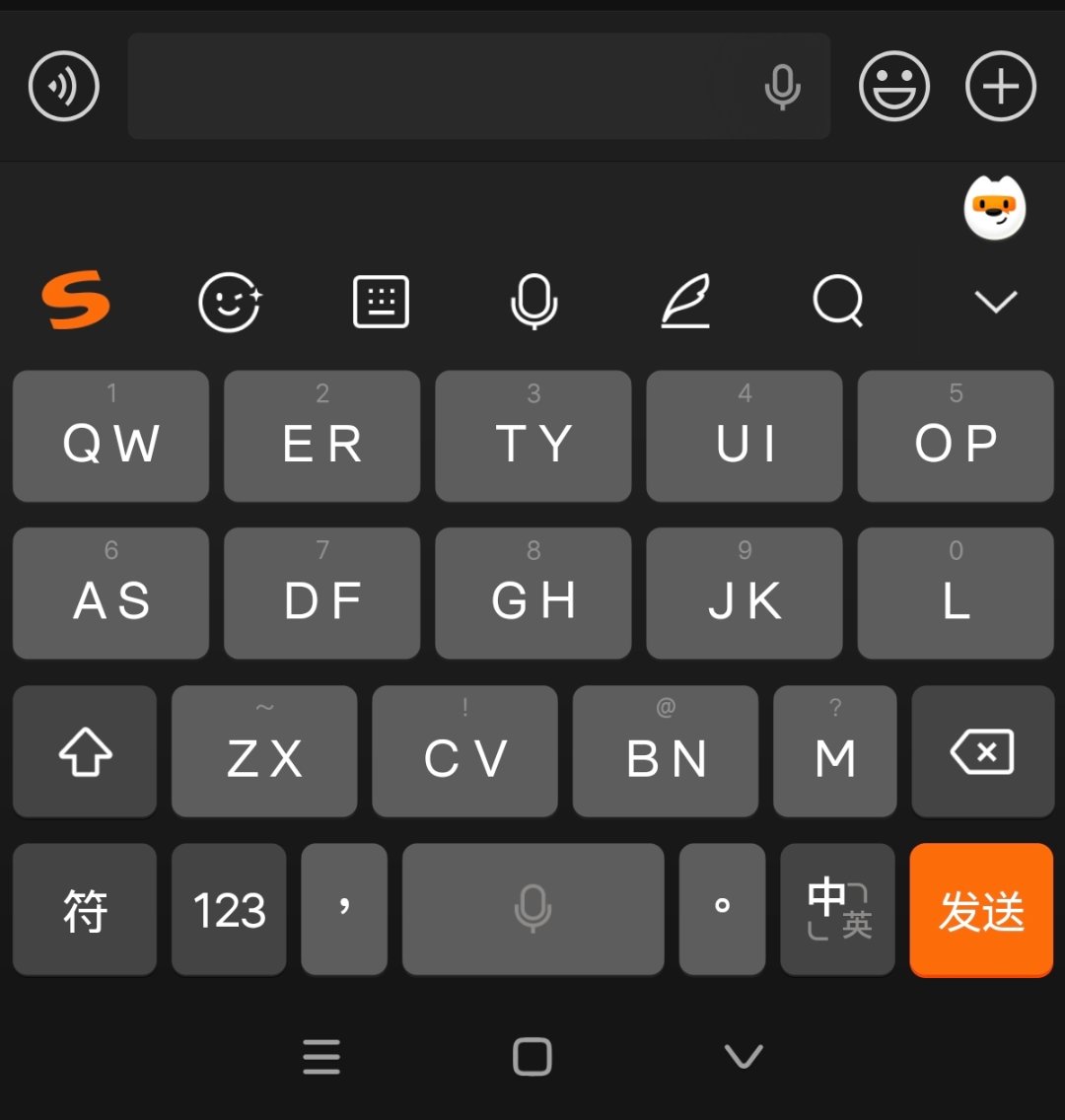Switch to the 123 numeric keypad
This screenshot has width=1065, height=1120.
click(229, 910)
